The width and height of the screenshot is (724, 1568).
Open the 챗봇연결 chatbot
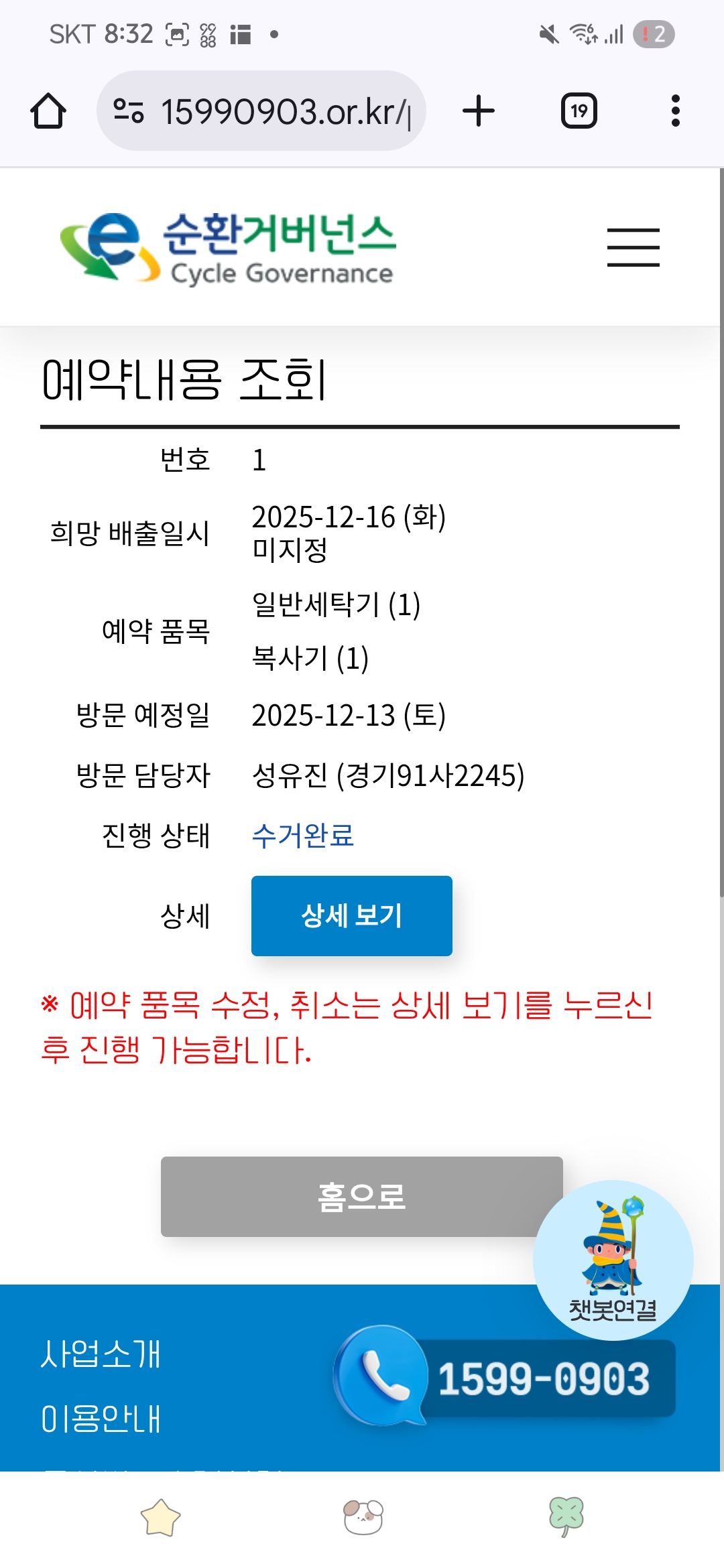613,1260
